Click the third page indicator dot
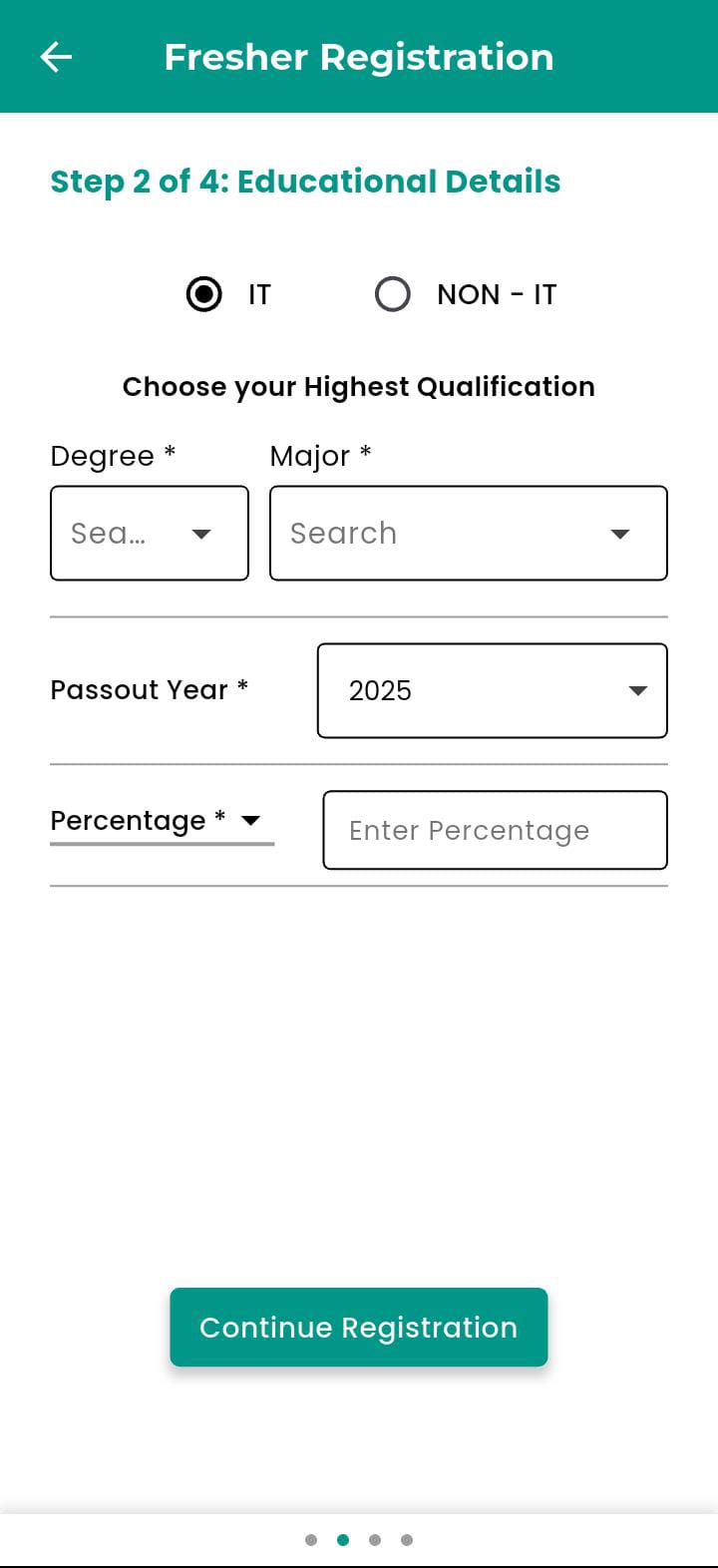This screenshot has width=718, height=1568. 375,1540
